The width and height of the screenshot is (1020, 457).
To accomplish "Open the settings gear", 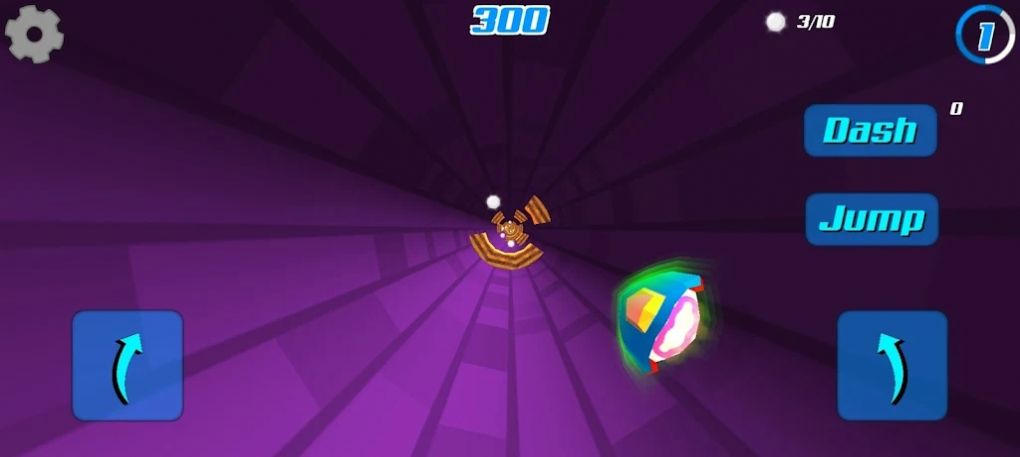I will (x=35, y=35).
